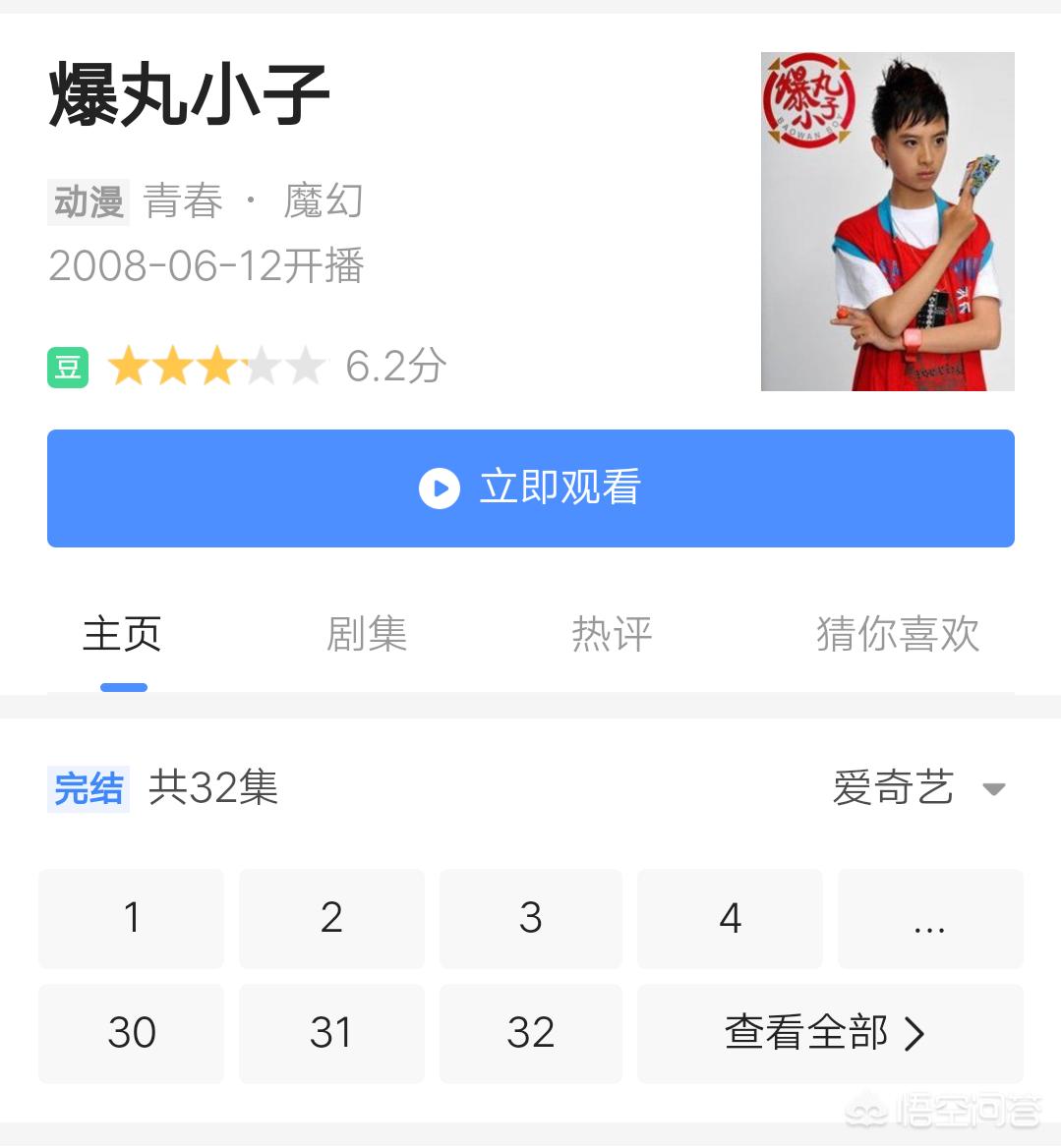
Task: Tap the 立即观看 play button
Action: click(530, 488)
